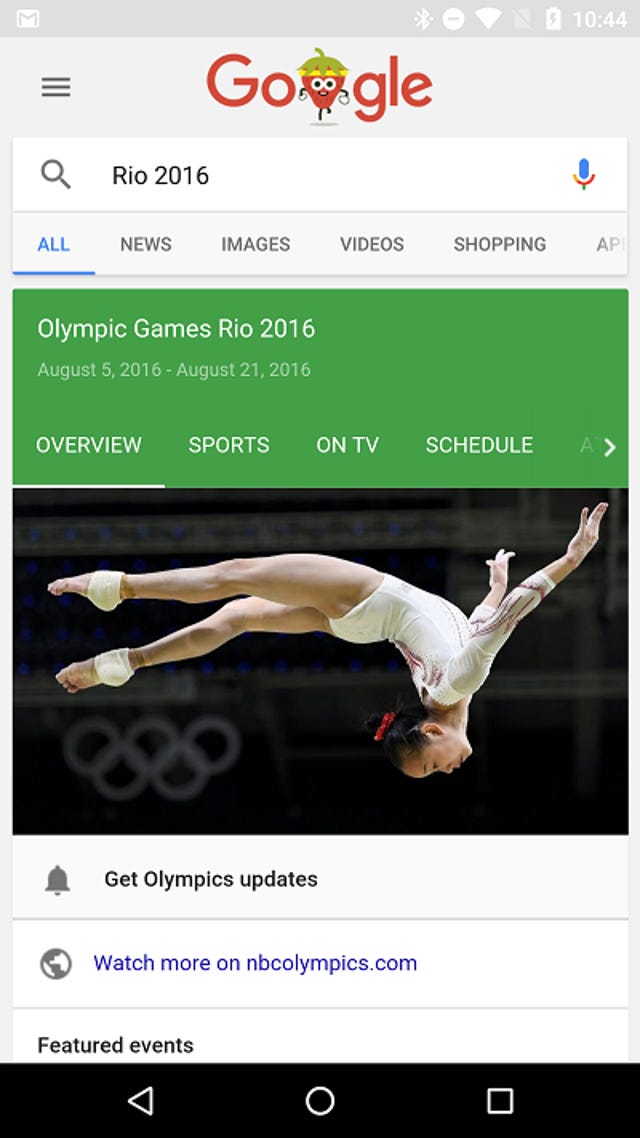This screenshot has height=1138, width=640.
Task: Switch to the Images tab
Action: coord(256,244)
